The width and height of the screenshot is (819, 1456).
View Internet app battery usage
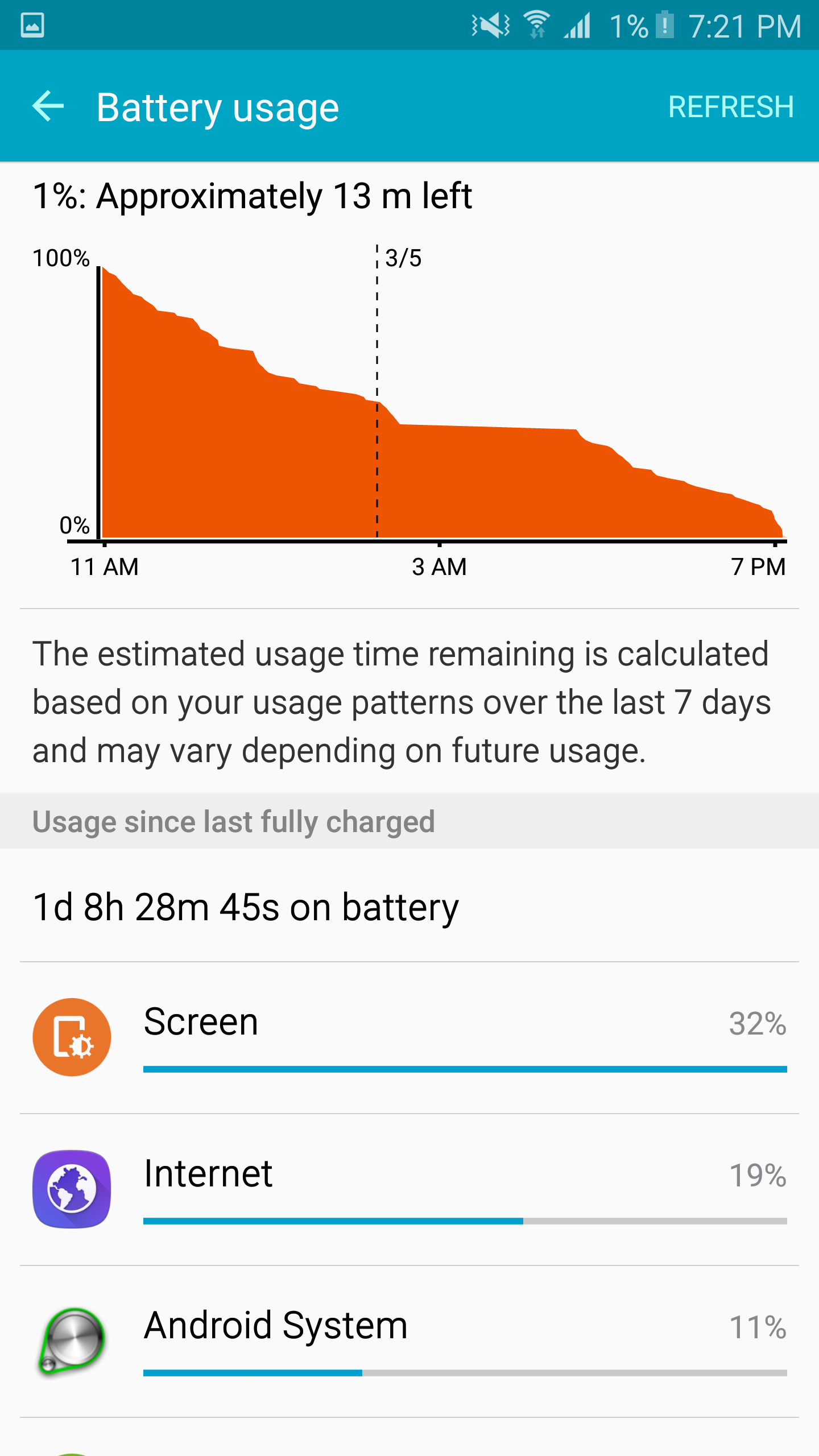pyautogui.click(x=409, y=1189)
